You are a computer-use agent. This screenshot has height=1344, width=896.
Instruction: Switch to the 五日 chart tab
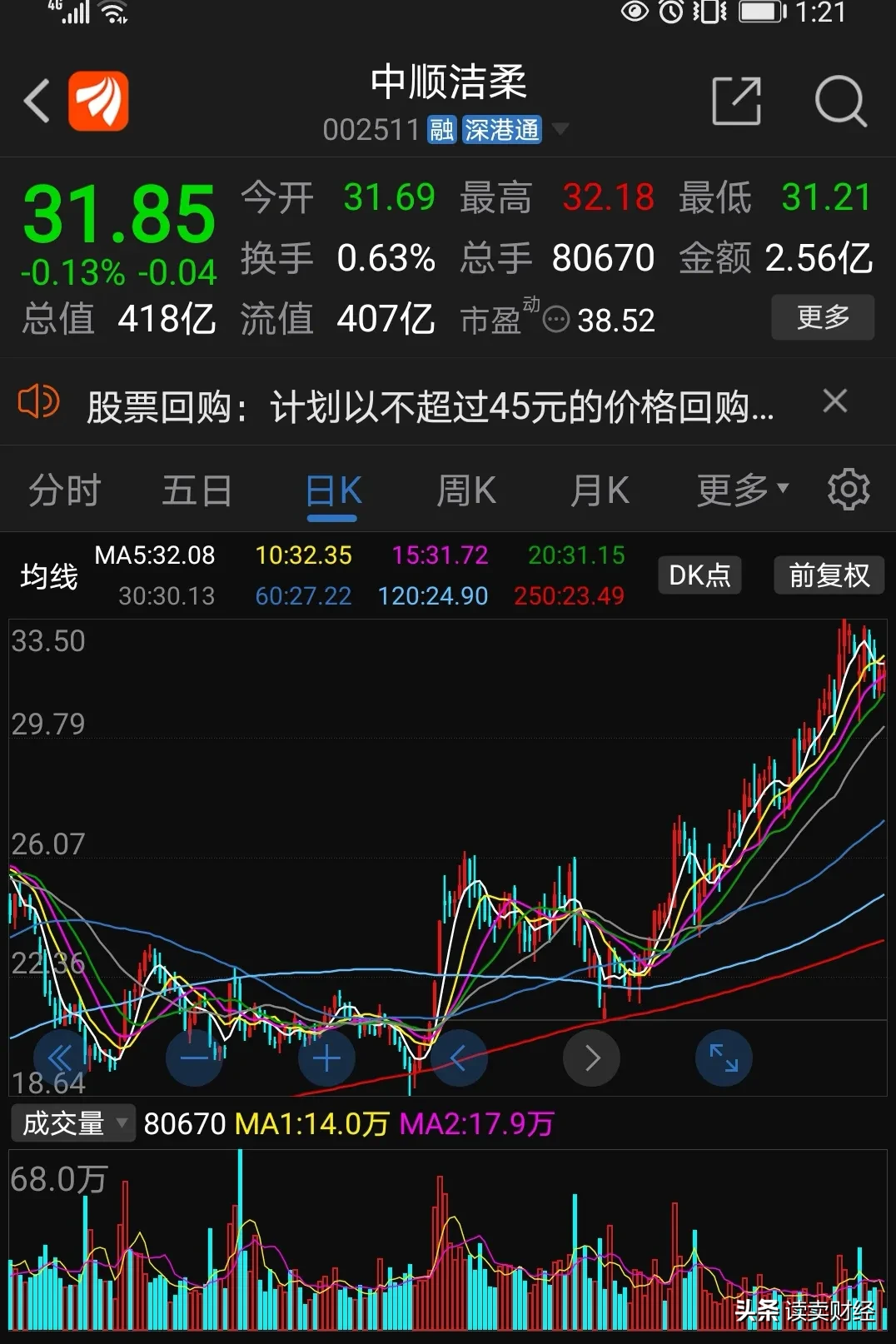tap(197, 490)
